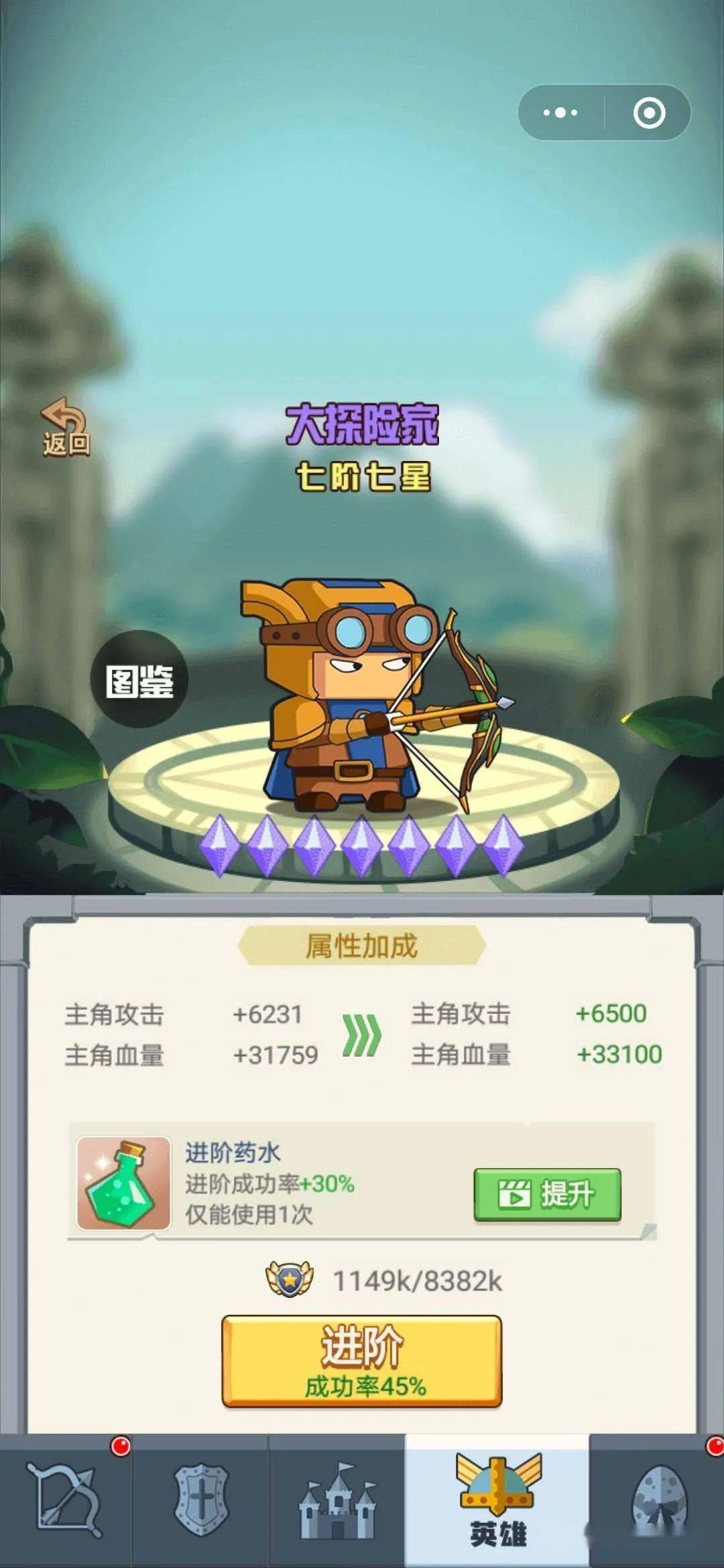Select the 英雄 hero tab
Image resolution: width=724 pixels, height=1568 pixels.
pyautogui.click(x=497, y=1501)
